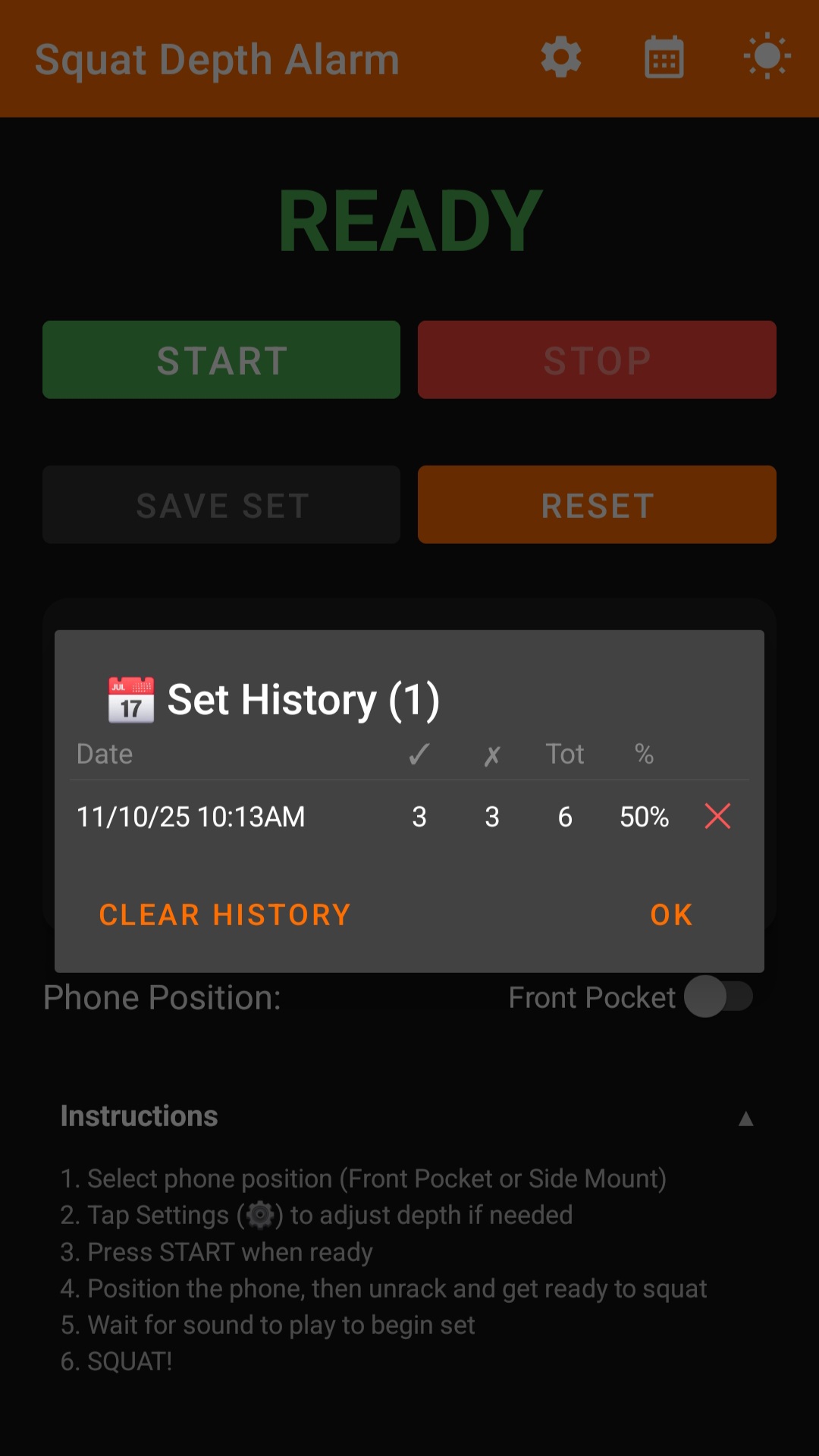Click the % column header

pos(644,754)
